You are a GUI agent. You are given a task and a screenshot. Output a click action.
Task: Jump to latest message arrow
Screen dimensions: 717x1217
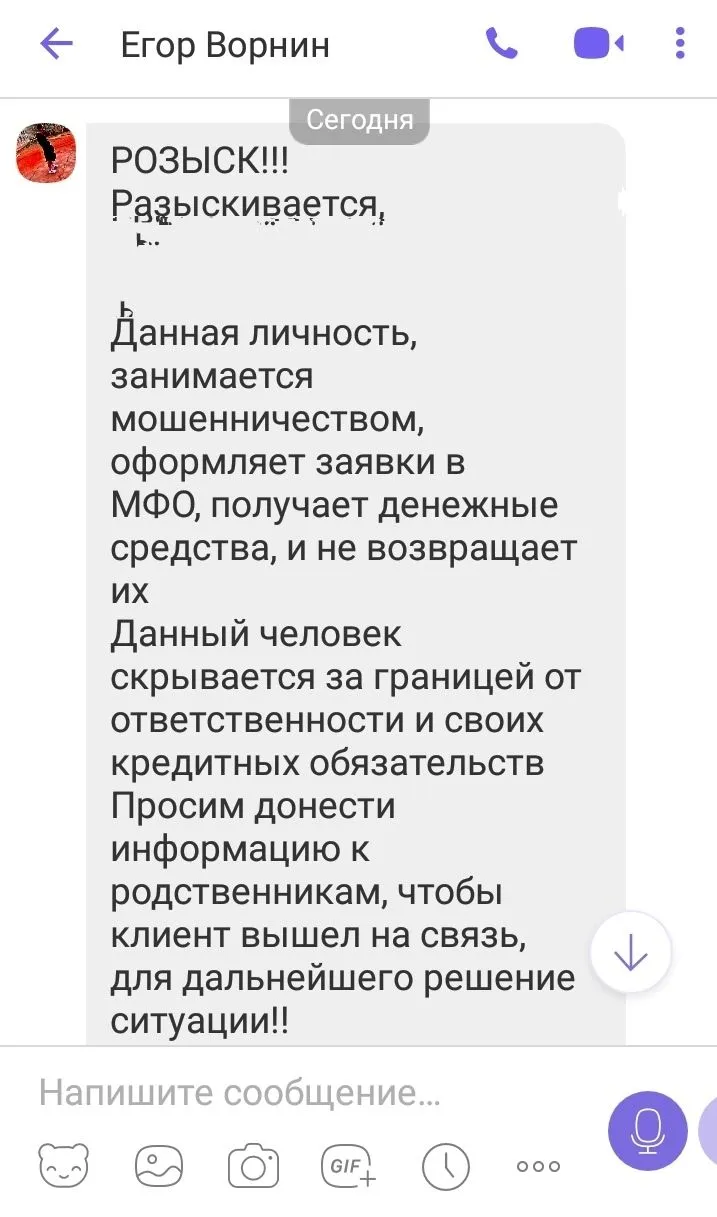pyautogui.click(x=631, y=952)
